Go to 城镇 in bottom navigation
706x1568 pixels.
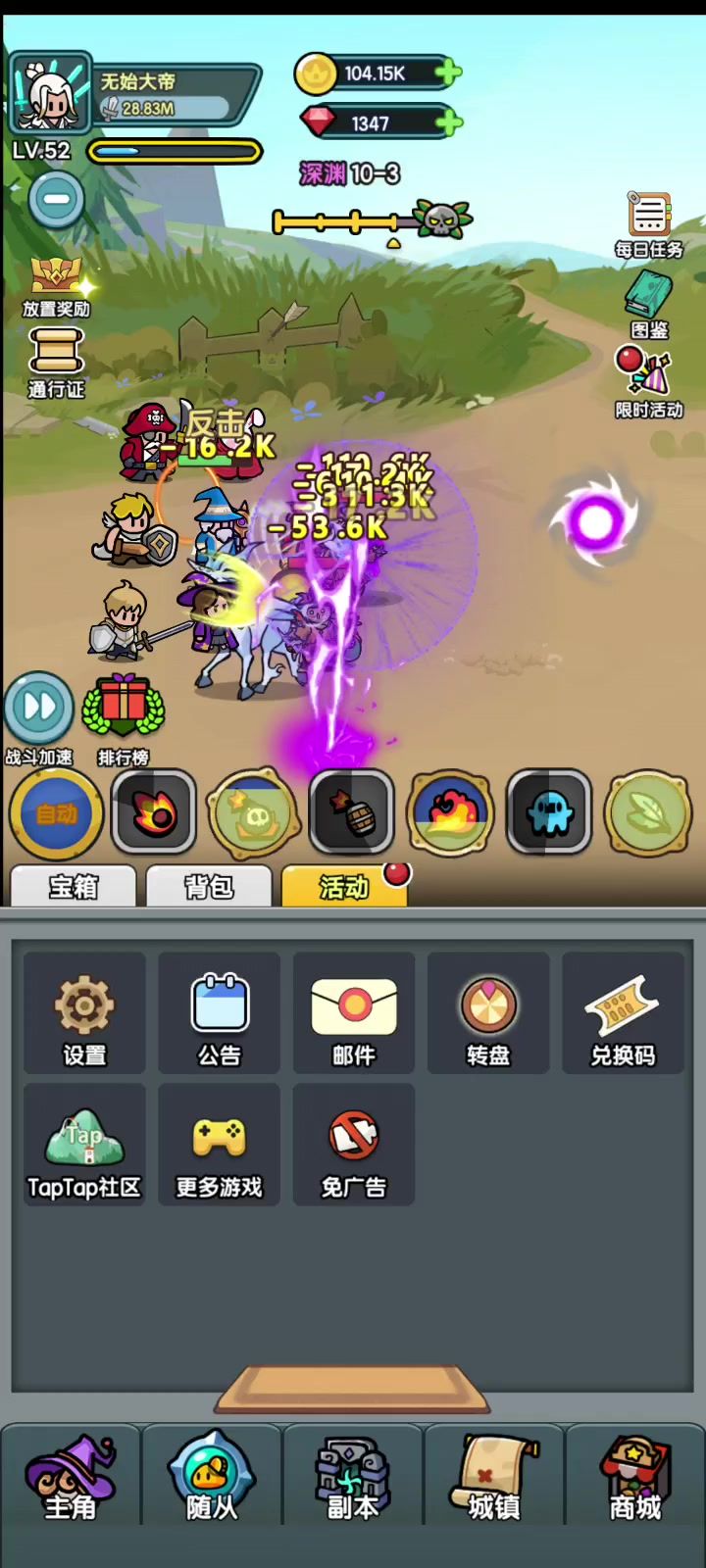[x=494, y=1478]
